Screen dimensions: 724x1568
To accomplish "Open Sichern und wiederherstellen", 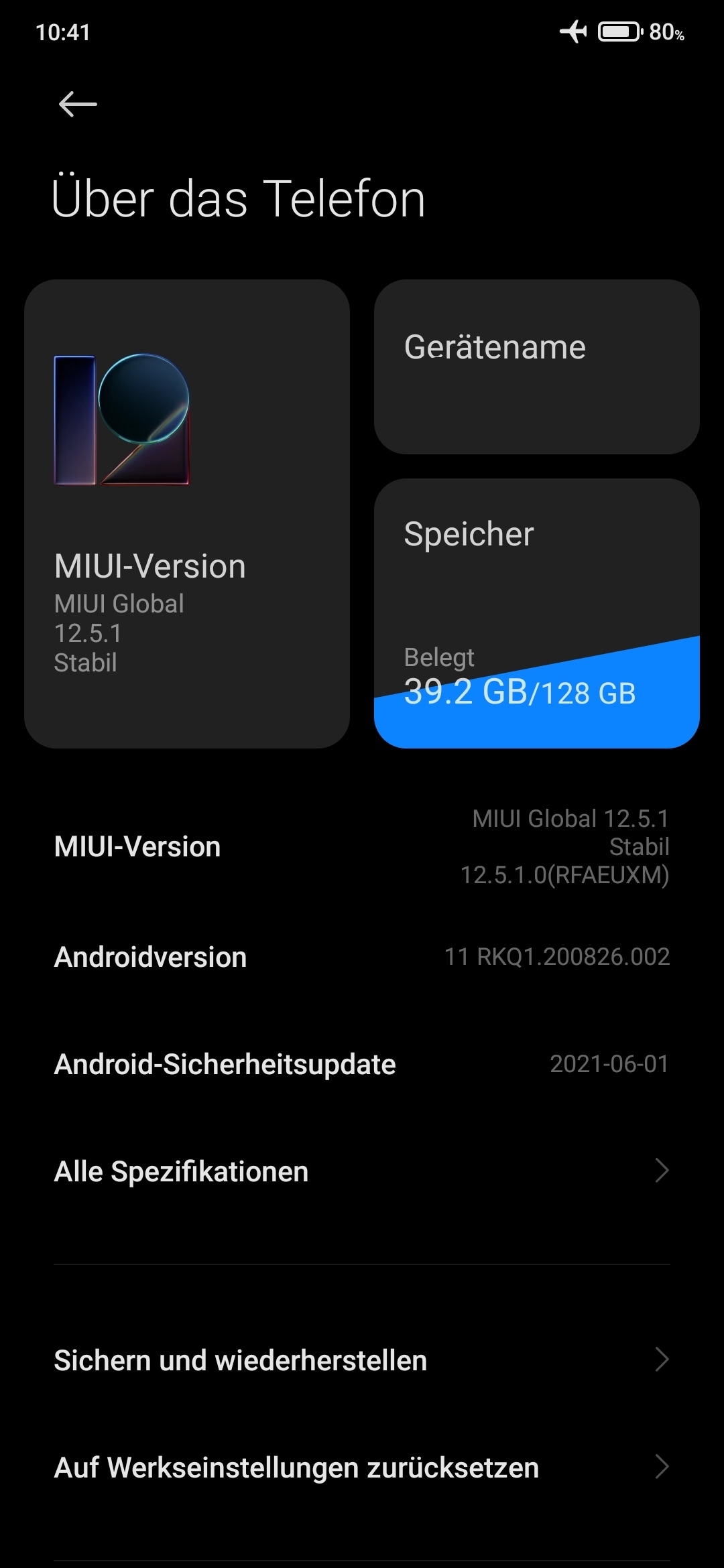I will (362, 1360).
